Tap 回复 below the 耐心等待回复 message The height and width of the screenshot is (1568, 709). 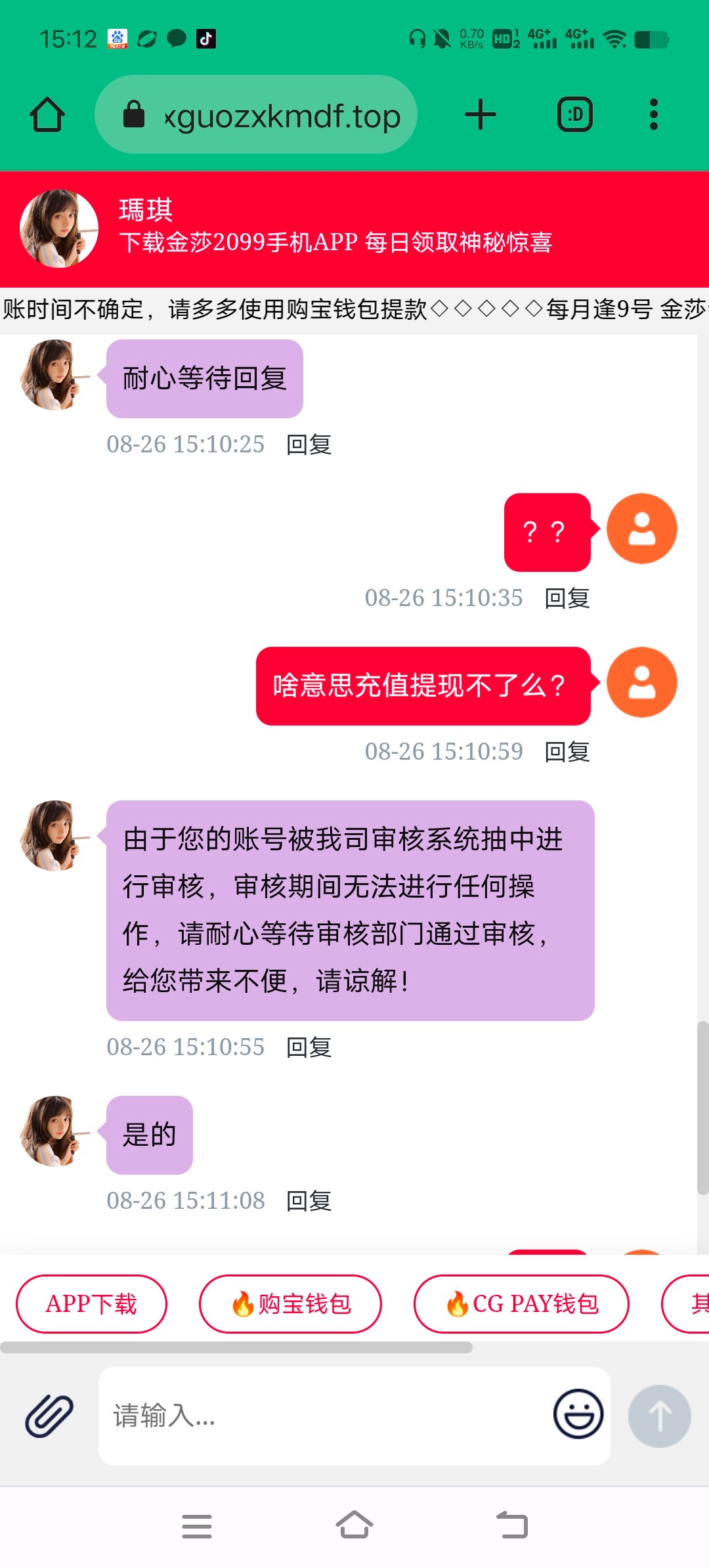click(x=307, y=444)
